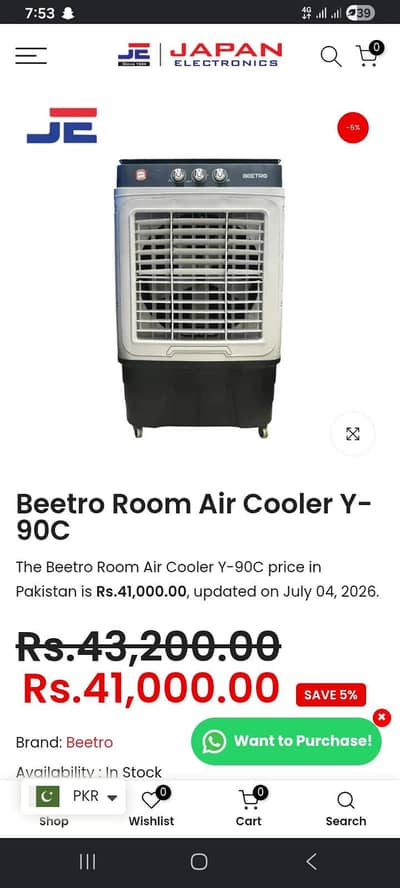The image size is (400, 888).
Task: Open the PKR currency dropdown
Action: click(73, 797)
